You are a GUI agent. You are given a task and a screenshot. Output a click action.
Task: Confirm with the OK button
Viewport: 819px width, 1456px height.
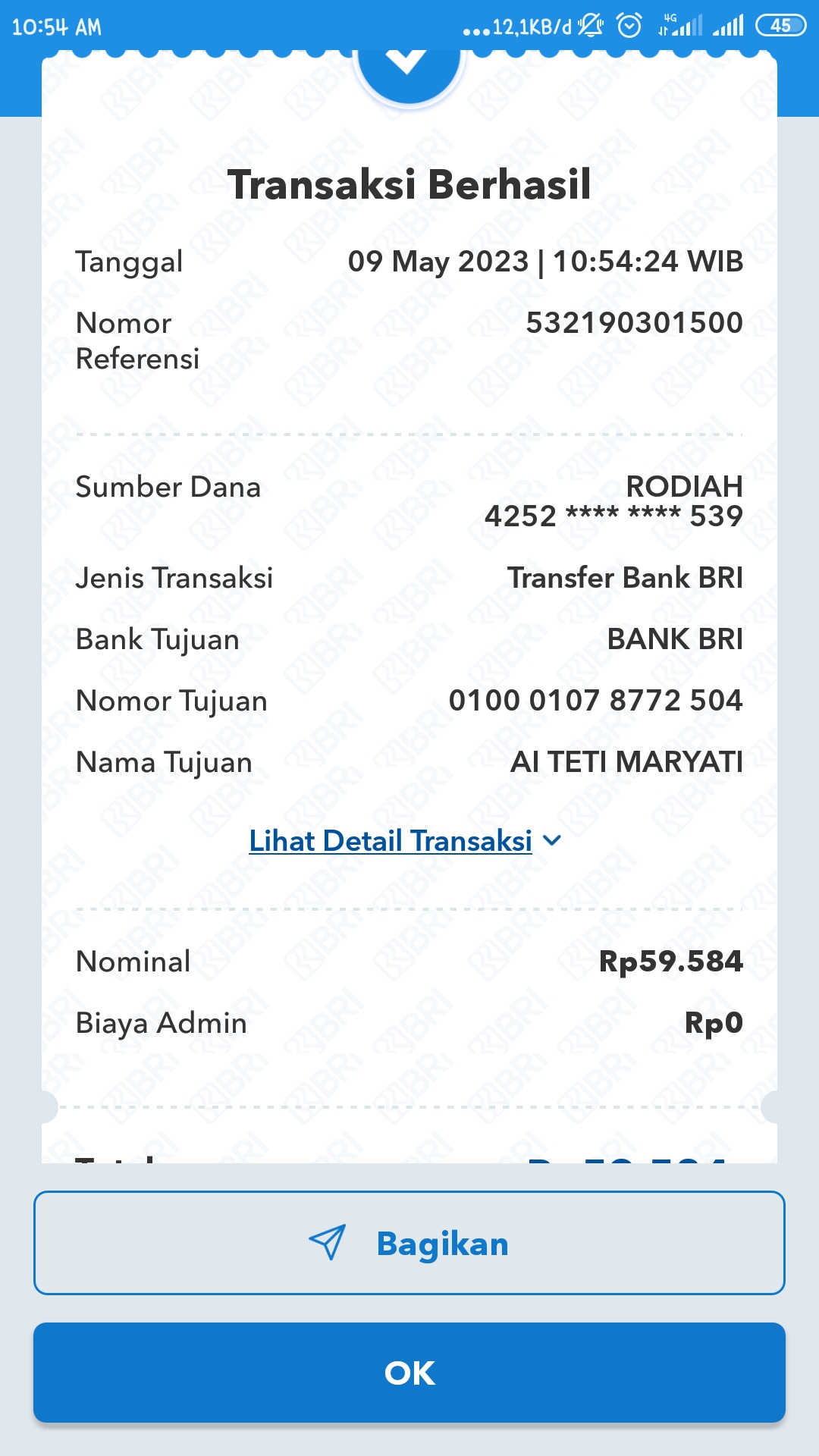click(409, 1373)
